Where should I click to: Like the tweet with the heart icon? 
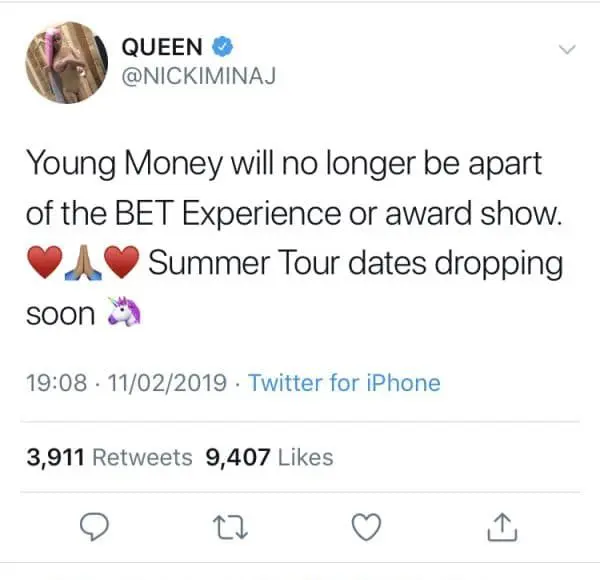368,525
